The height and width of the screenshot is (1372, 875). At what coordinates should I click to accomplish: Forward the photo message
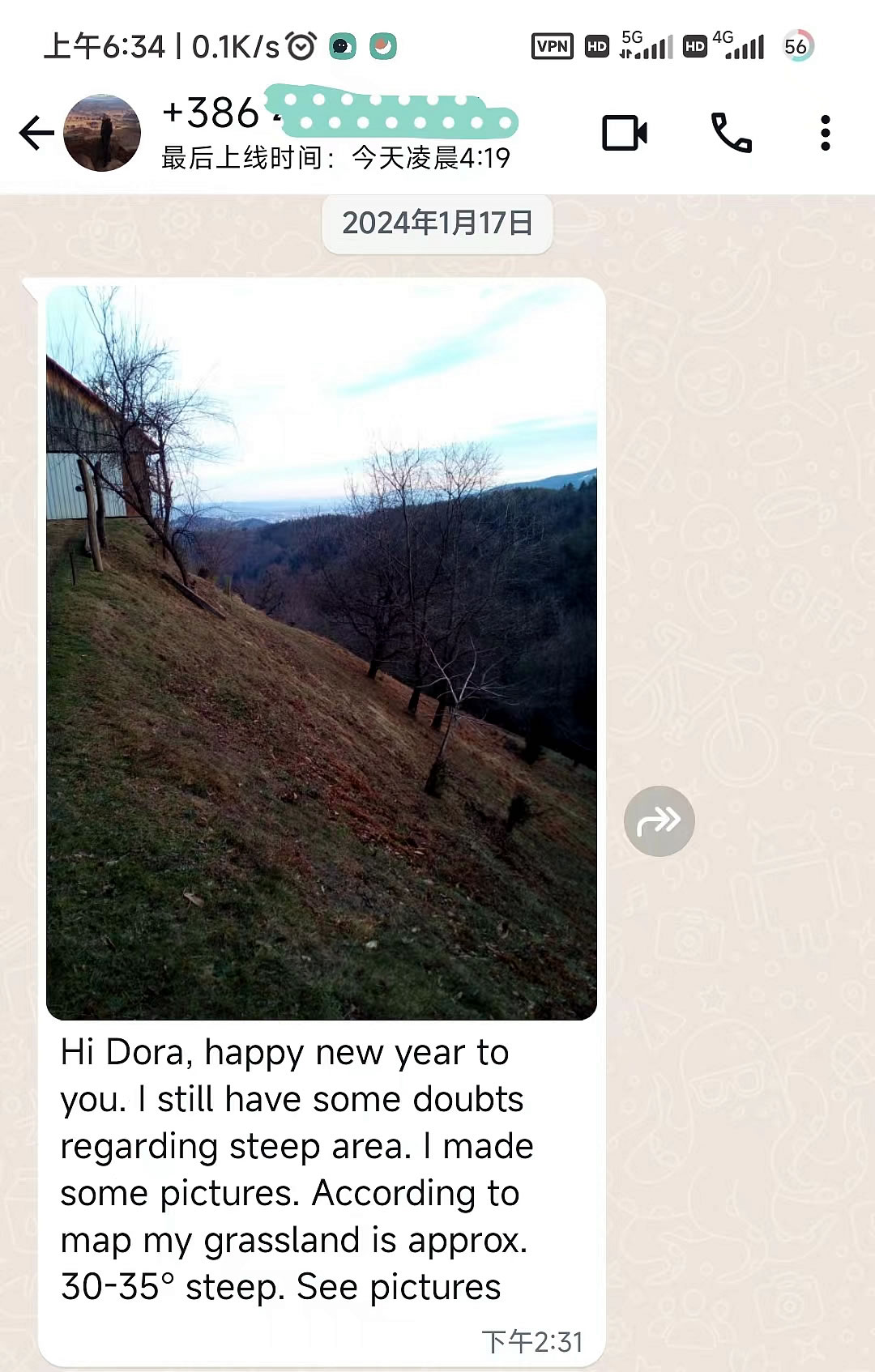coord(659,821)
